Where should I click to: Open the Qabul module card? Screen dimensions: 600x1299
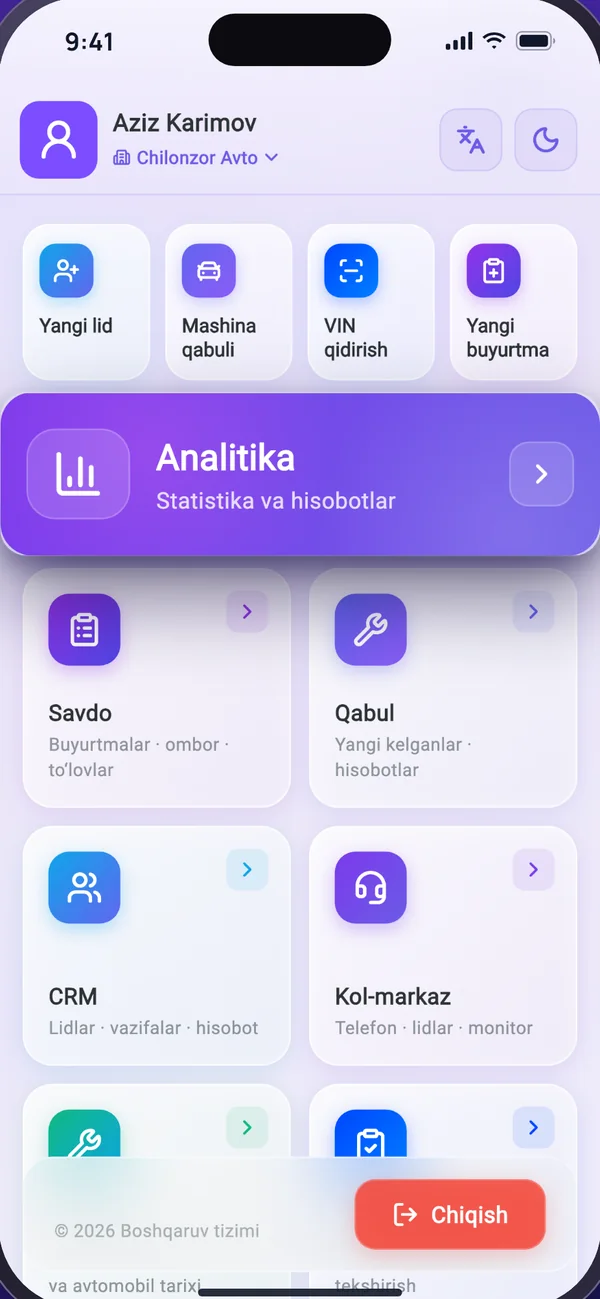(x=443, y=688)
